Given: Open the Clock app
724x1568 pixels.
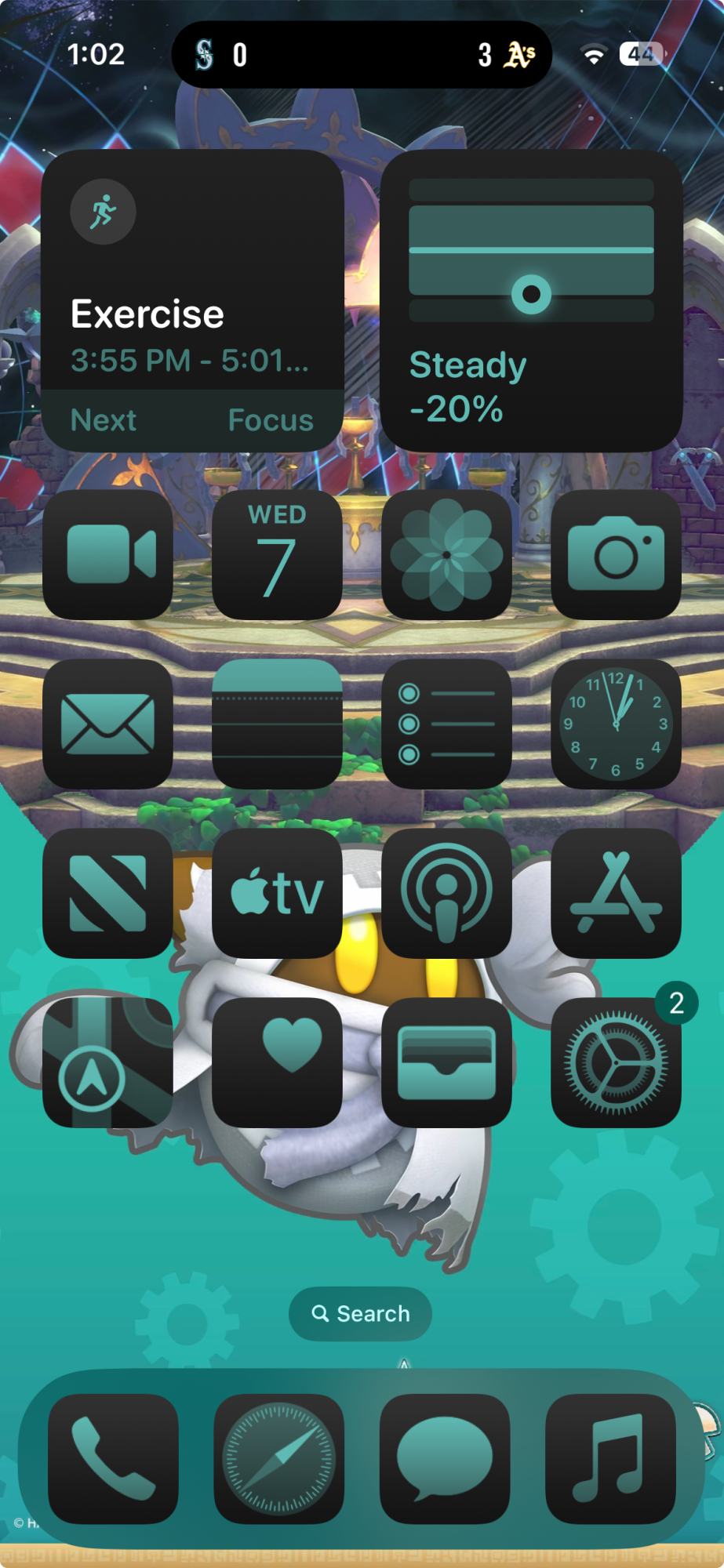Looking at the screenshot, I should (x=616, y=724).
